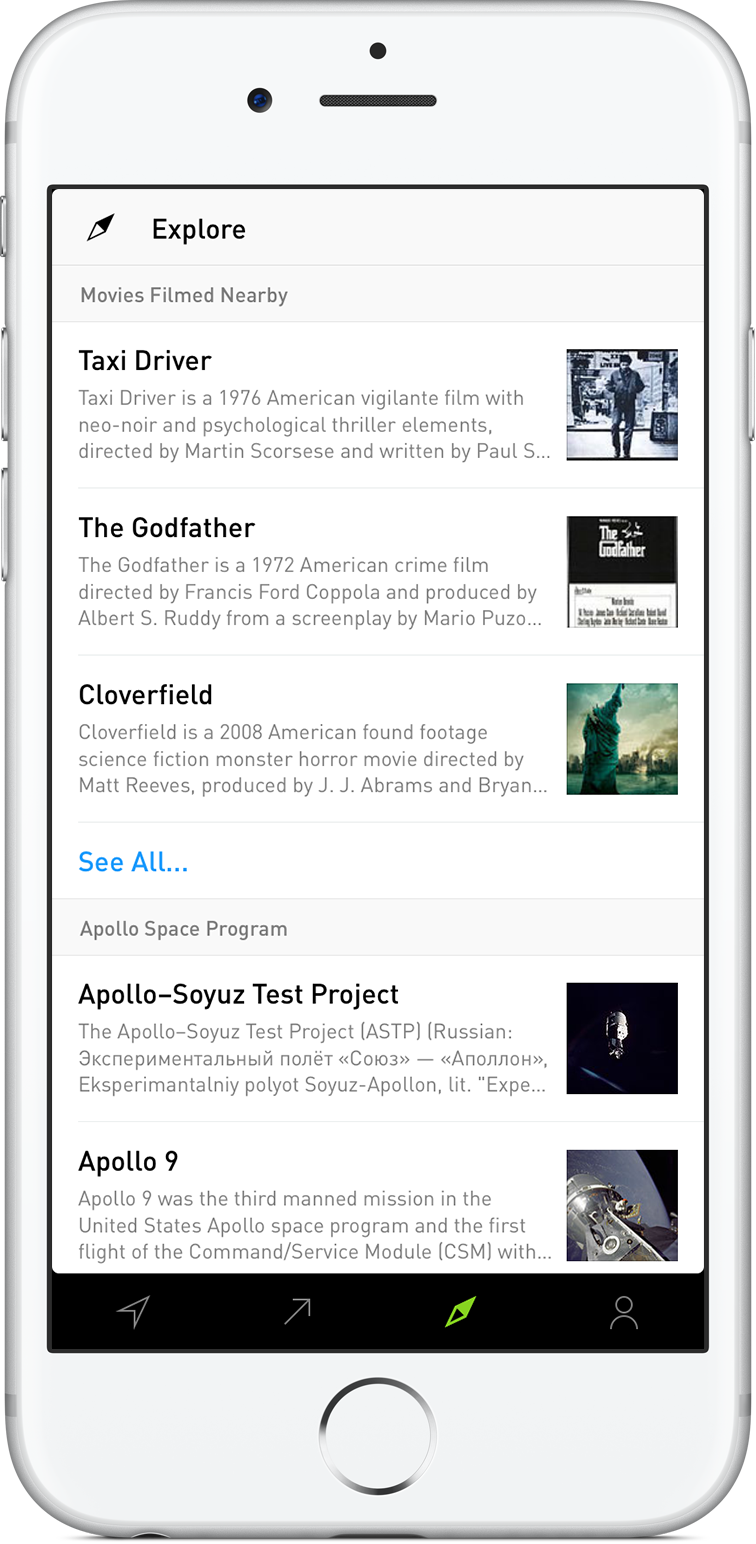The height and width of the screenshot is (1544, 756).
Task: Switch to the diagonal arrow tab
Action: tap(297, 1311)
